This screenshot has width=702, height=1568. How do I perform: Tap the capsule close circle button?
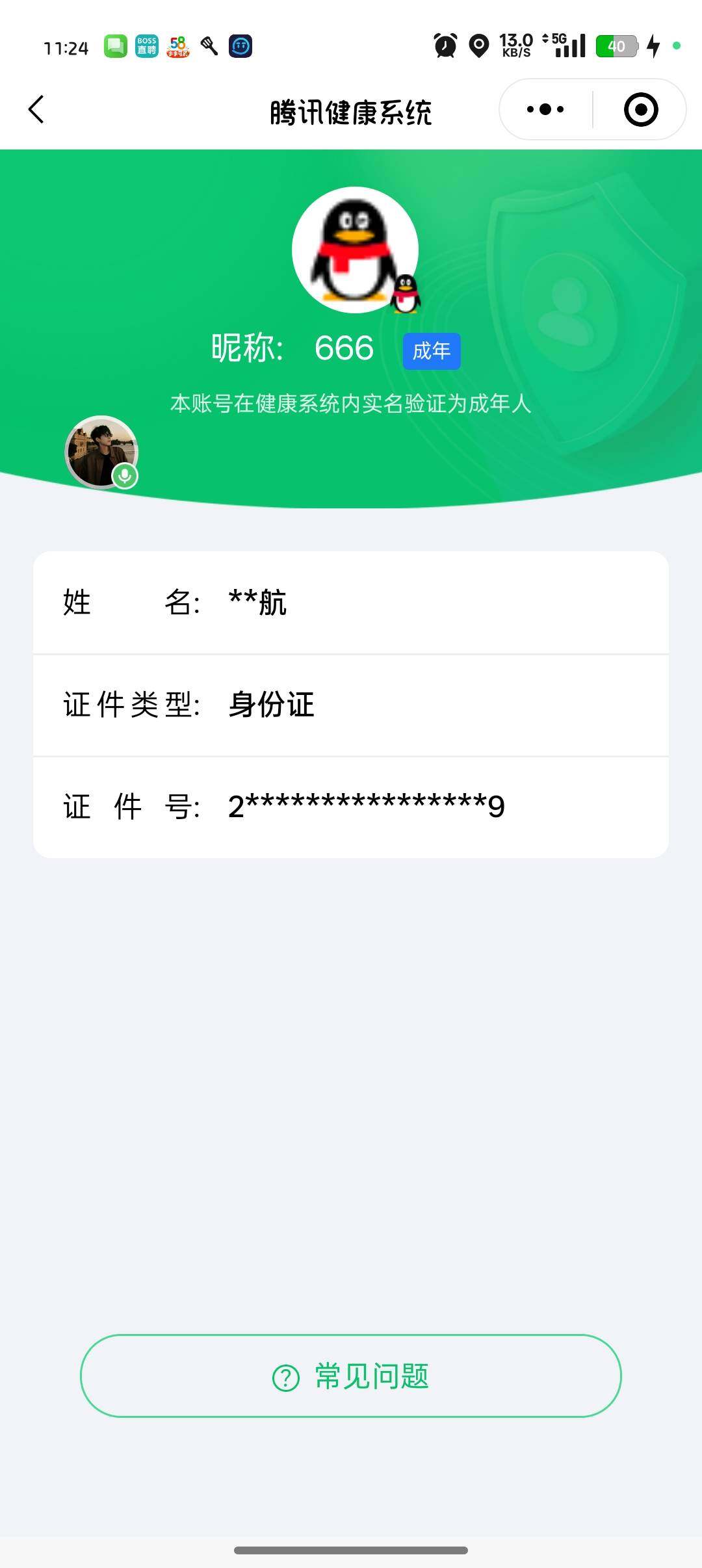[x=640, y=109]
